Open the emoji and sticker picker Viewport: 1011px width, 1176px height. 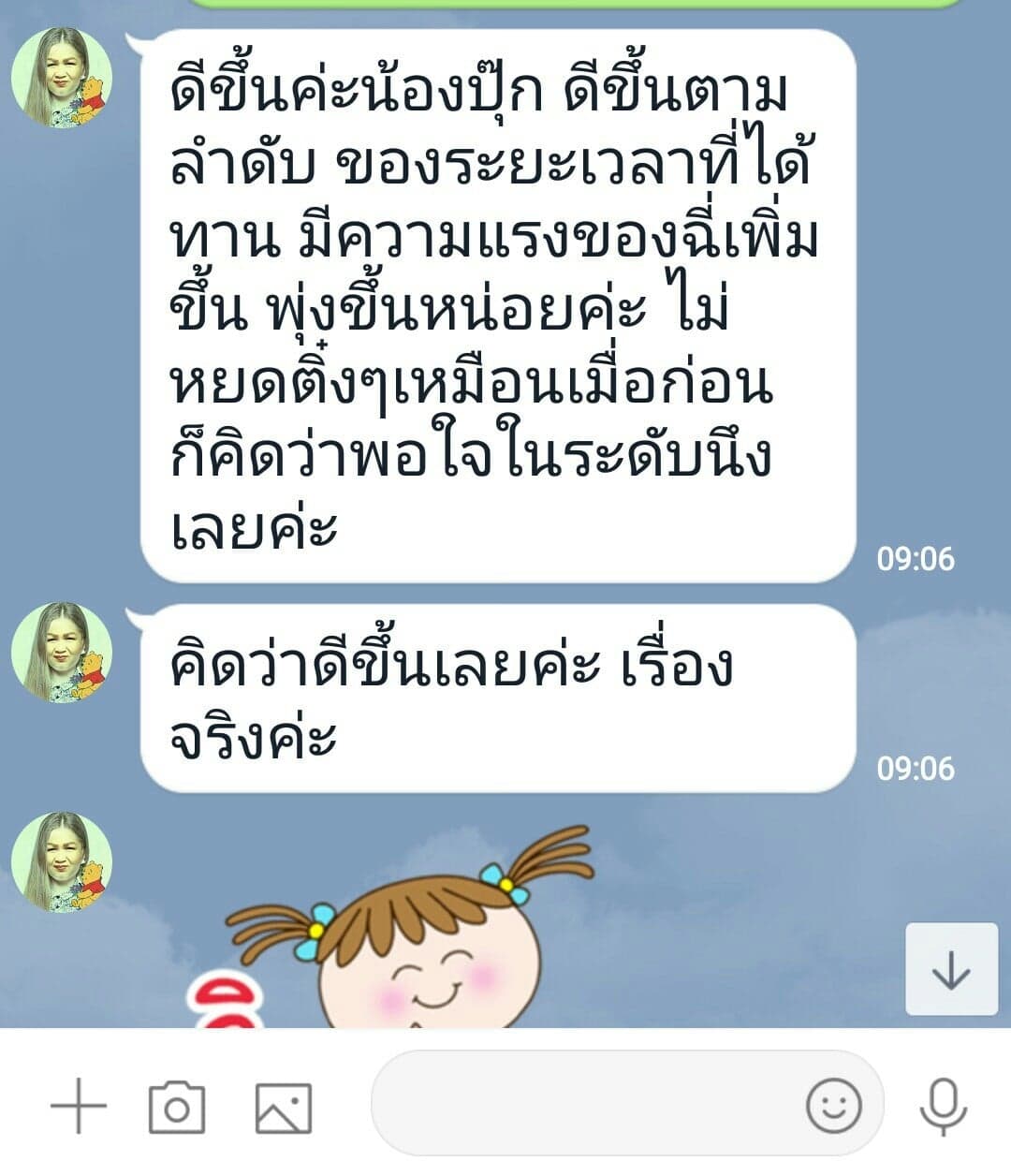point(833,1105)
